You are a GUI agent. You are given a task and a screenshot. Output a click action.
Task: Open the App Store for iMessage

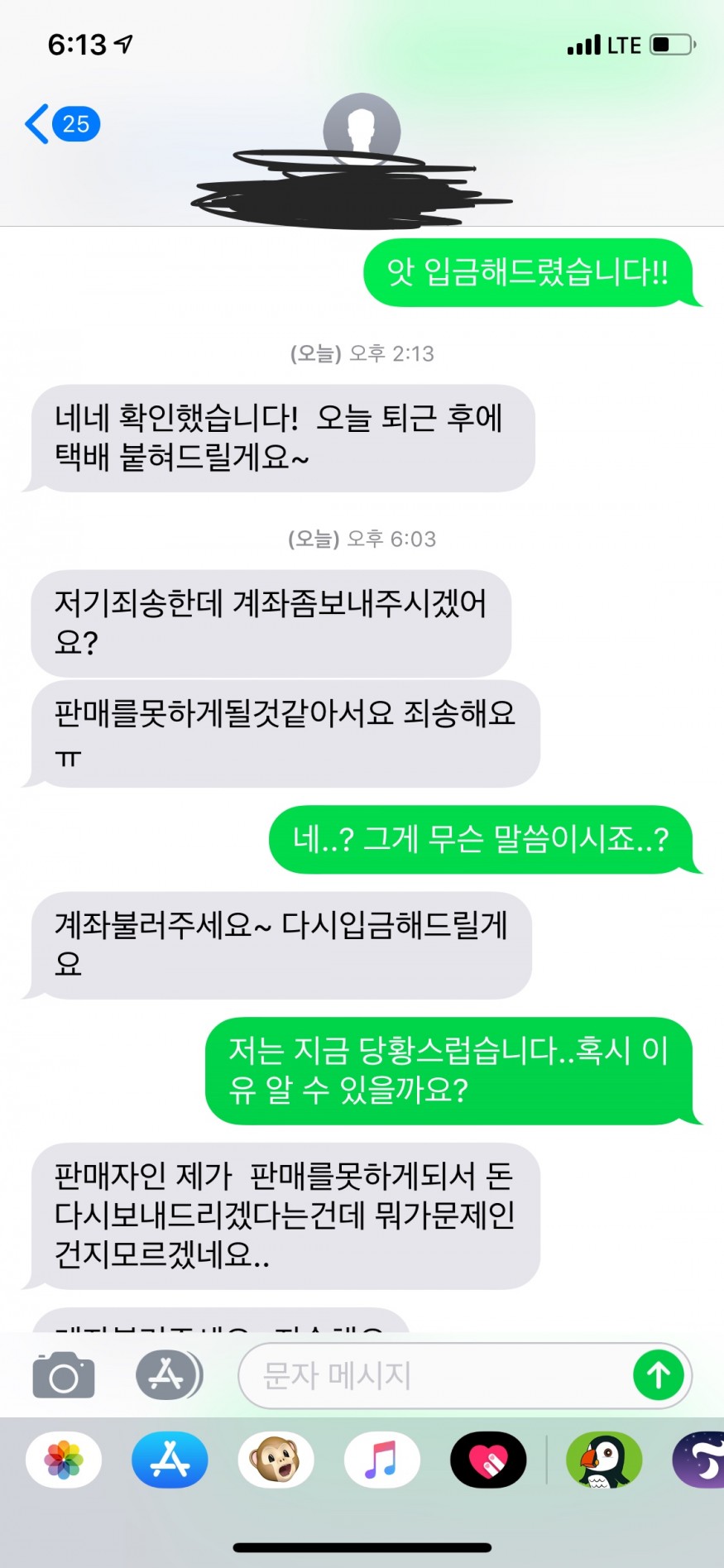pos(170,1460)
